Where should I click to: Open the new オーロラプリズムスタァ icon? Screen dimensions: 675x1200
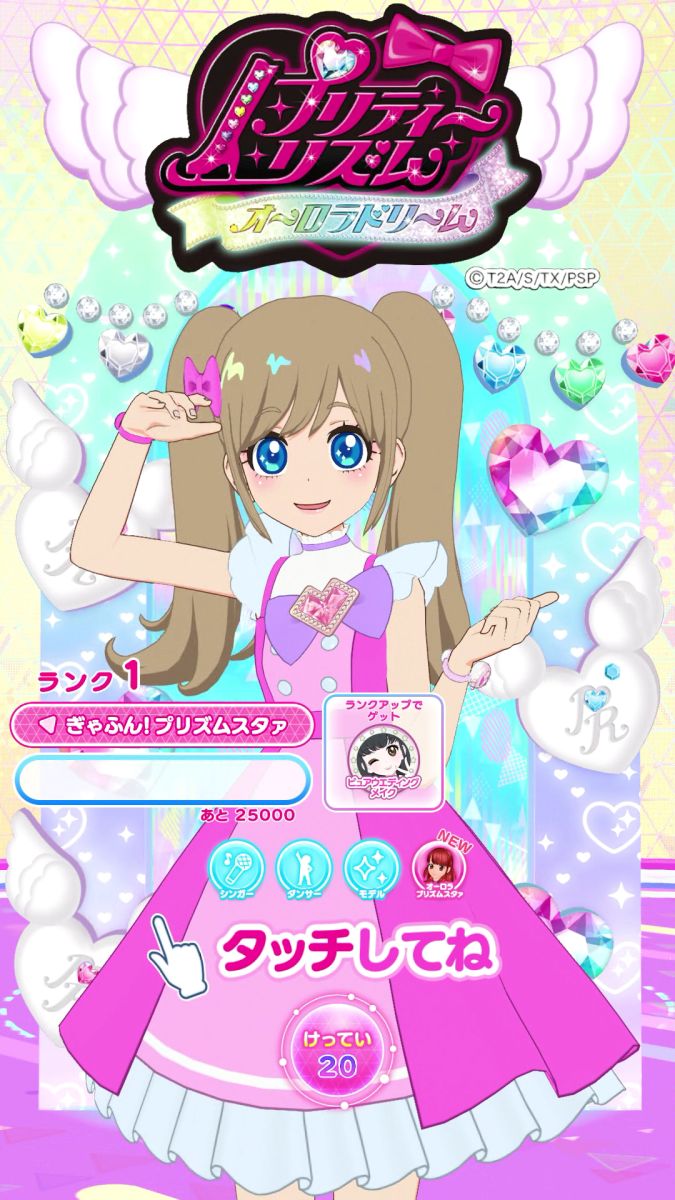(x=440, y=867)
